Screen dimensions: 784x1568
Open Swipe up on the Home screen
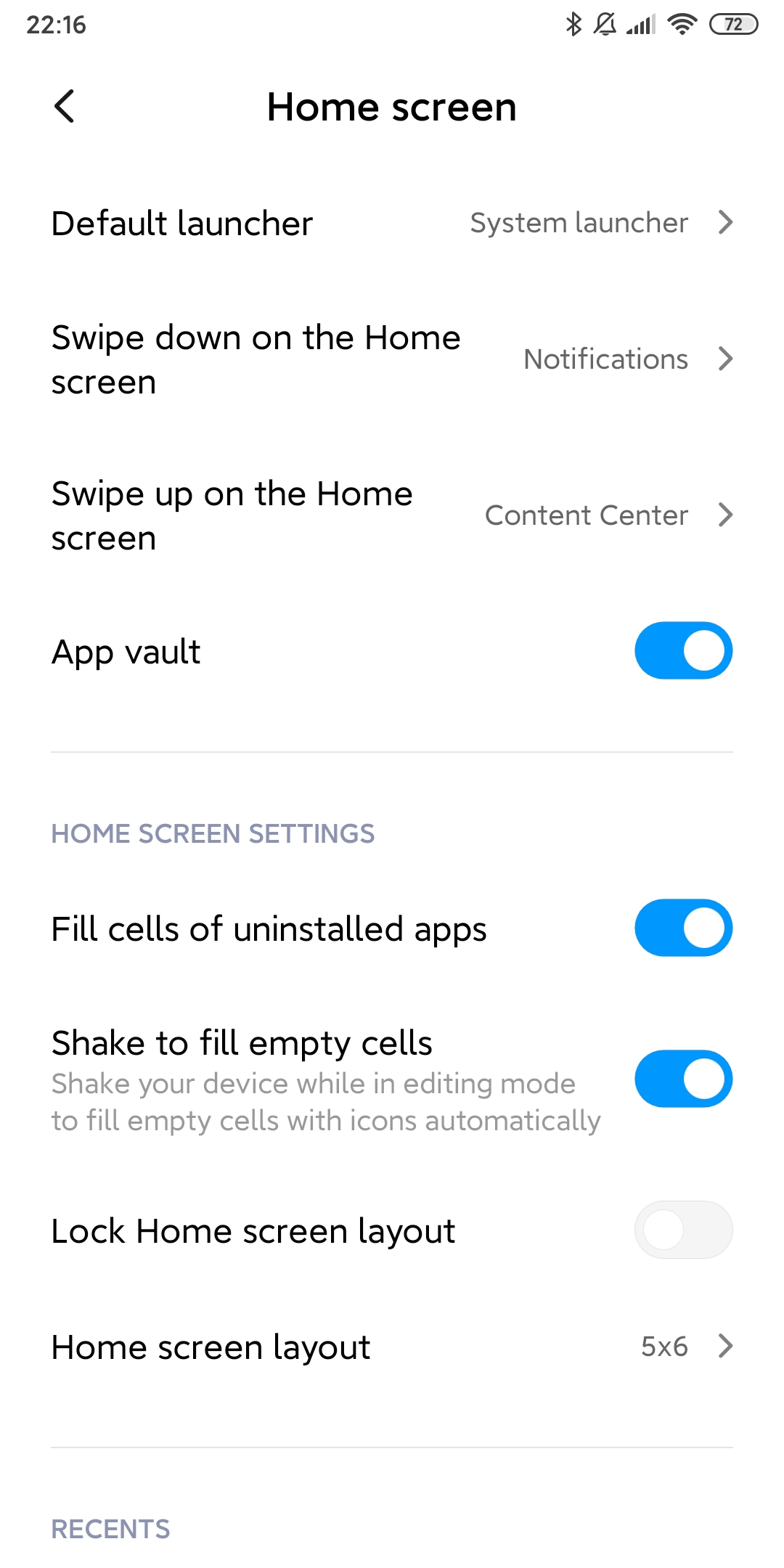point(392,515)
